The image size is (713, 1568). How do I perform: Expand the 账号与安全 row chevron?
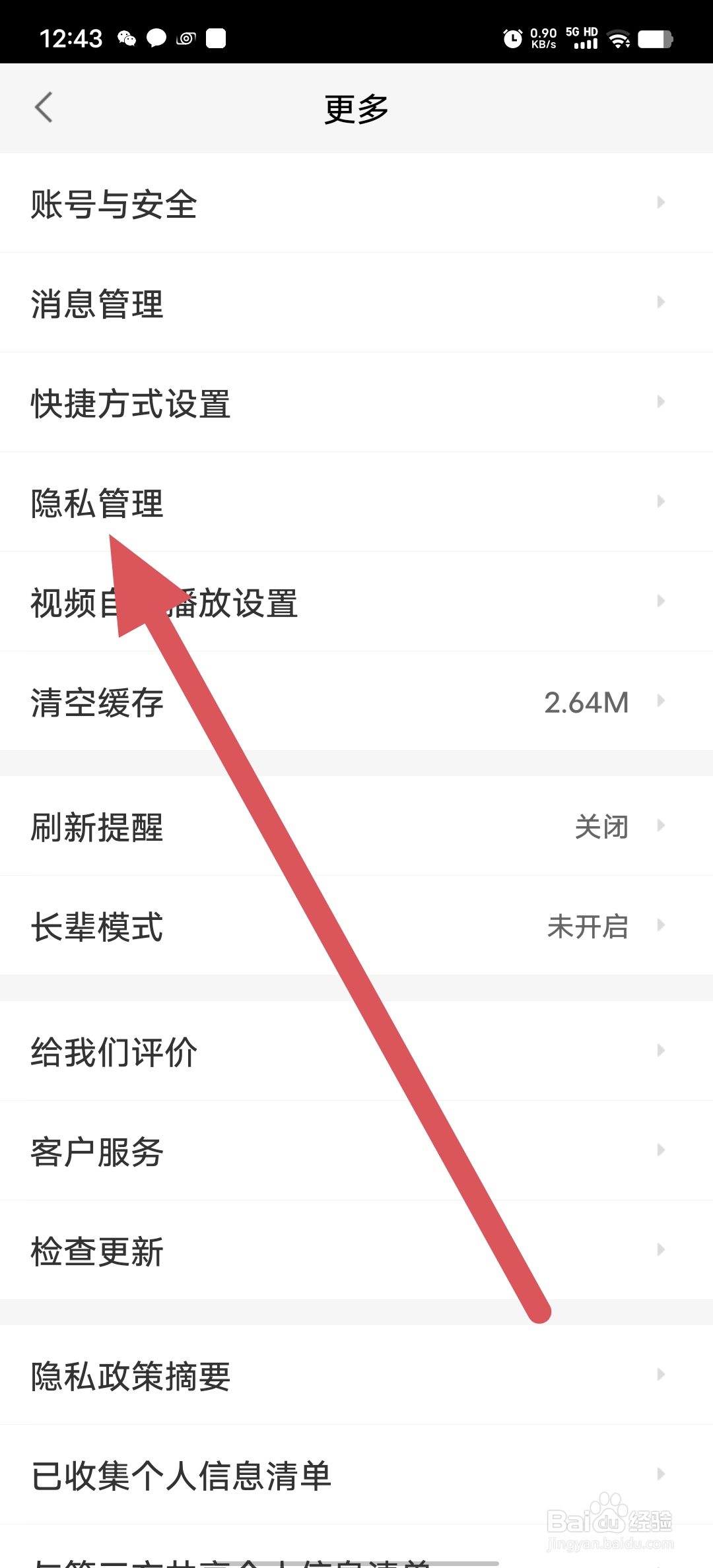click(x=662, y=203)
